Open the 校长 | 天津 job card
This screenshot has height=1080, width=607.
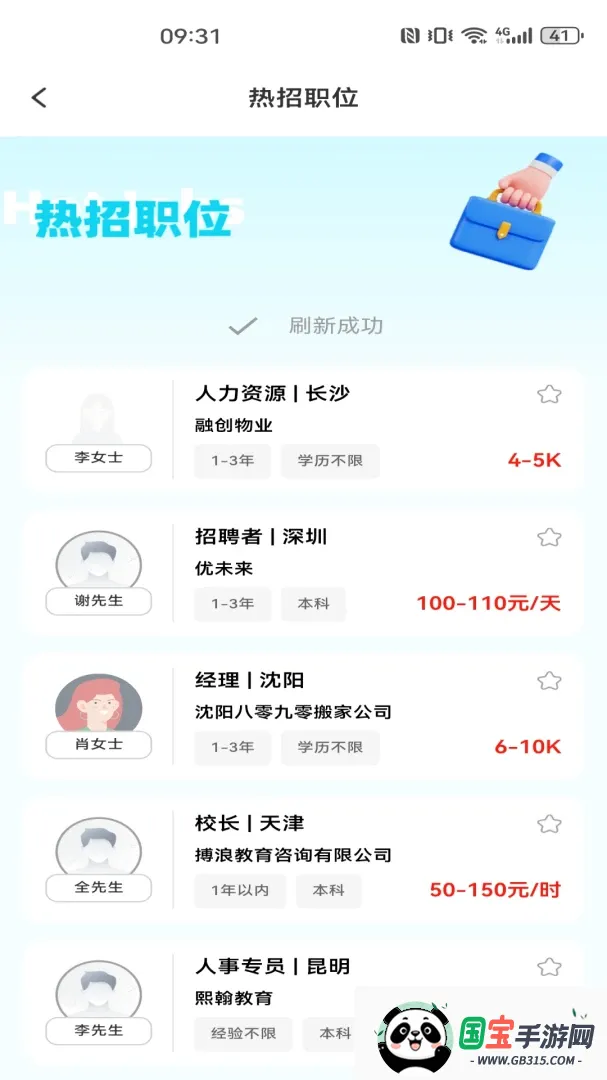(303, 860)
